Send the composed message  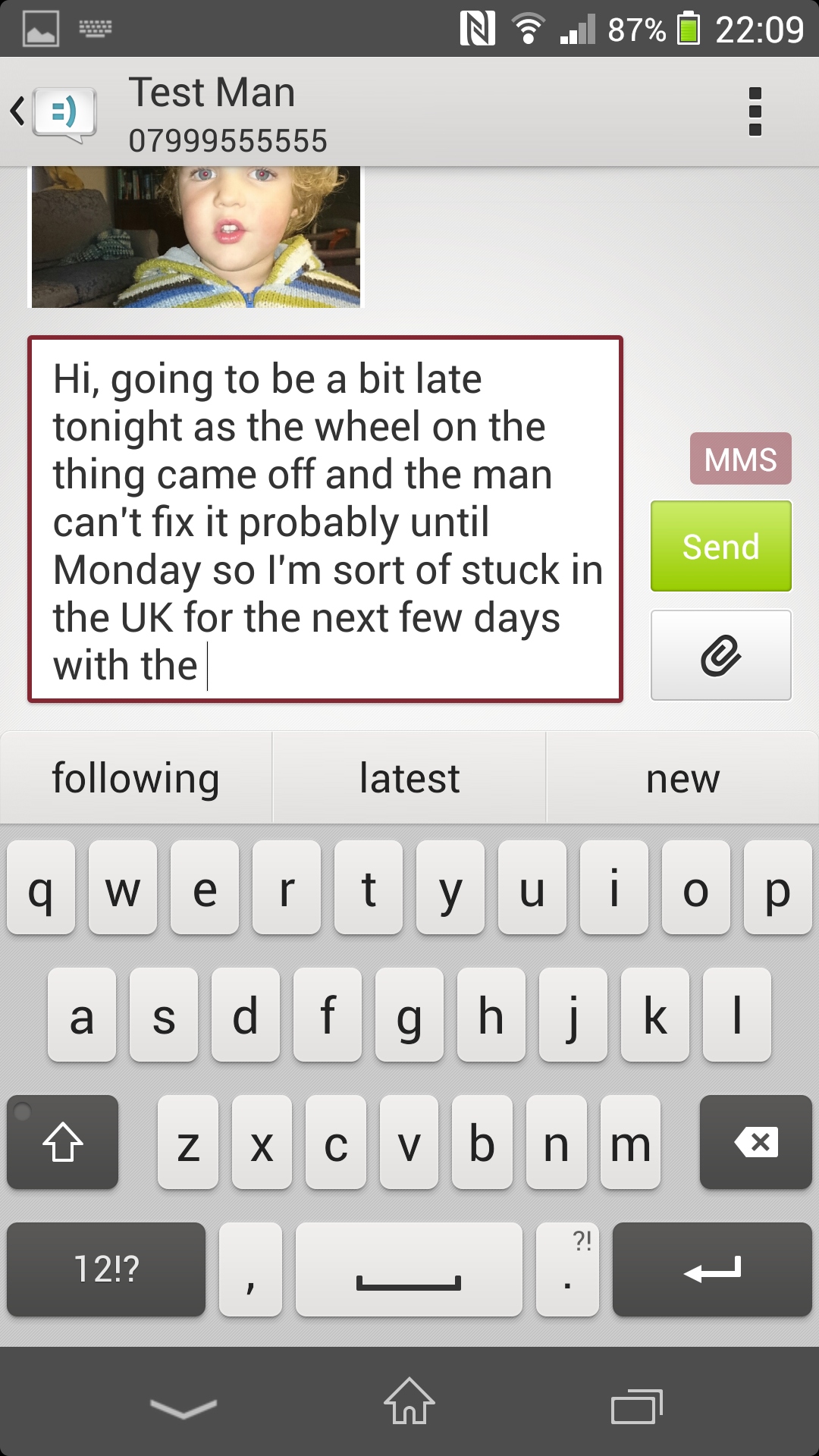coord(720,546)
